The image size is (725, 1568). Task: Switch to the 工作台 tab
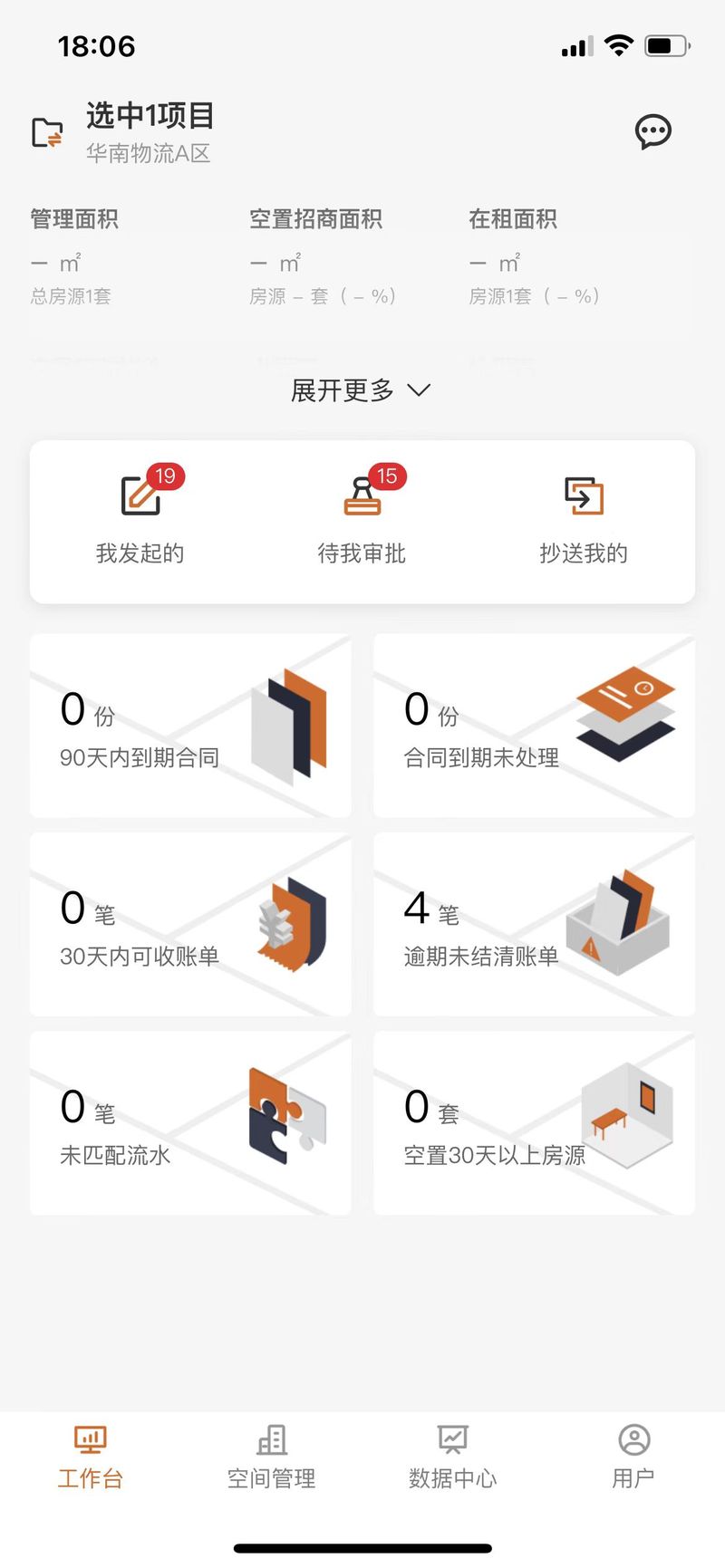[x=91, y=1457]
